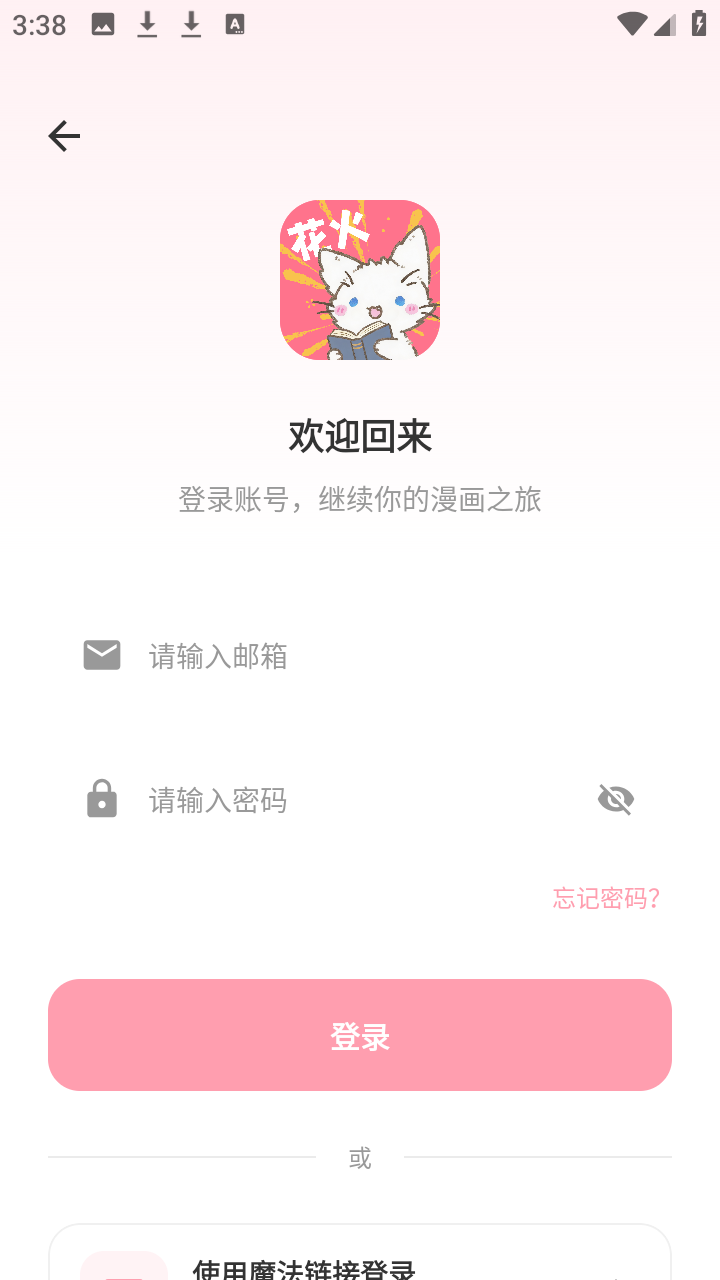Toggle password visibility with eye icon

[615, 799]
